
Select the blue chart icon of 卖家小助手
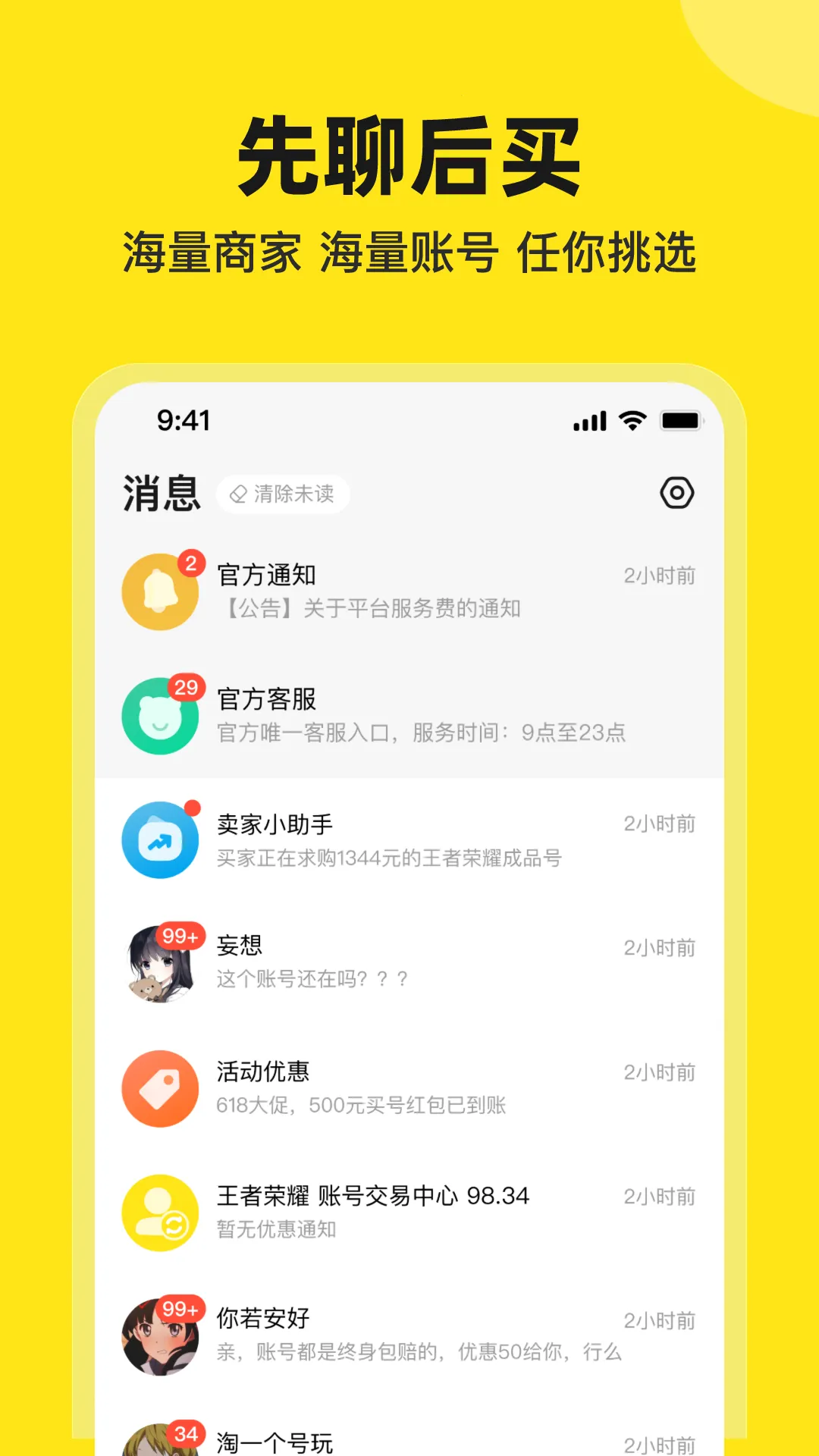pos(160,839)
